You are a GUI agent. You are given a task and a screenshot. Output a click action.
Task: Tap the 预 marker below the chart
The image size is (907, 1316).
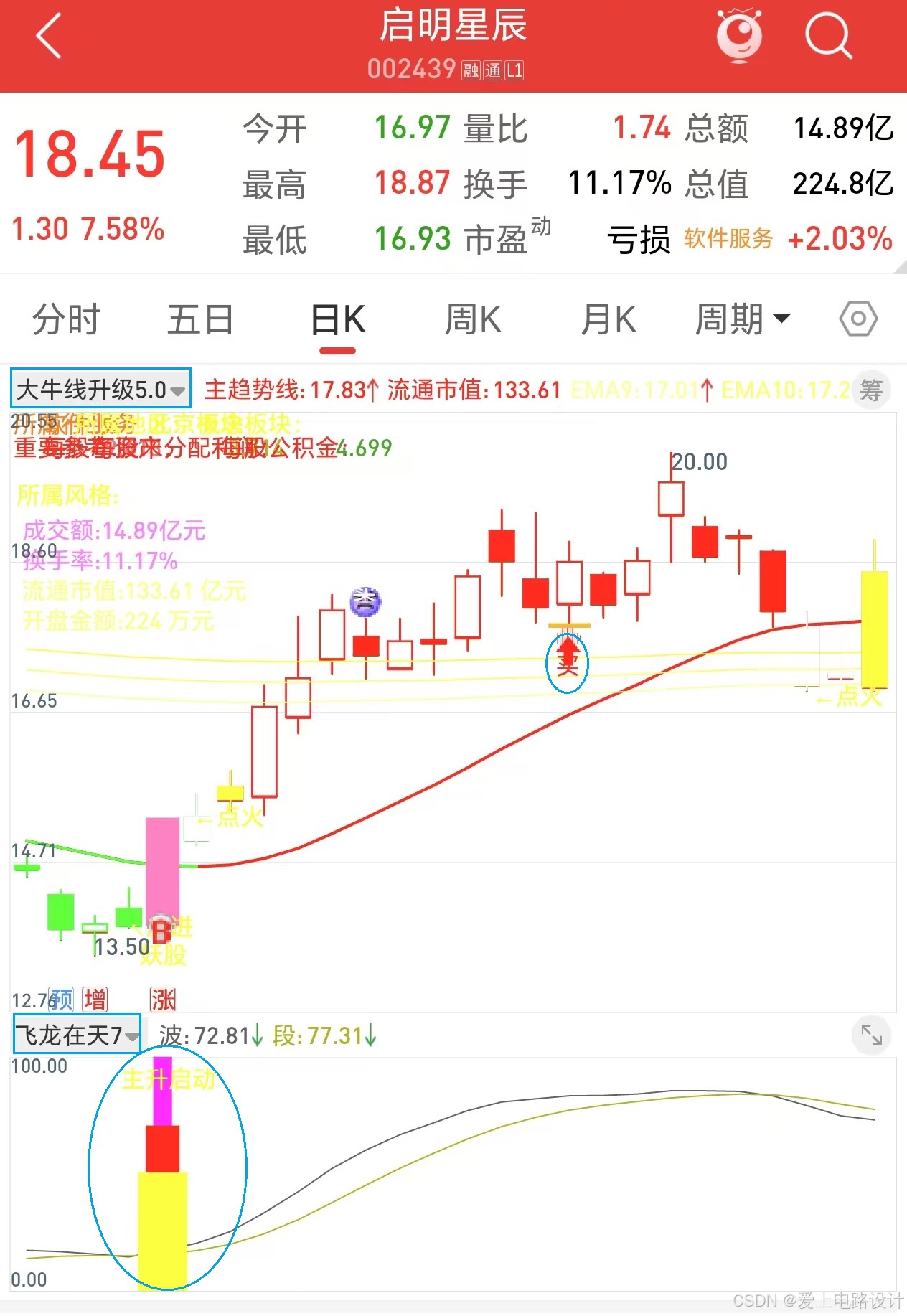click(x=62, y=1000)
